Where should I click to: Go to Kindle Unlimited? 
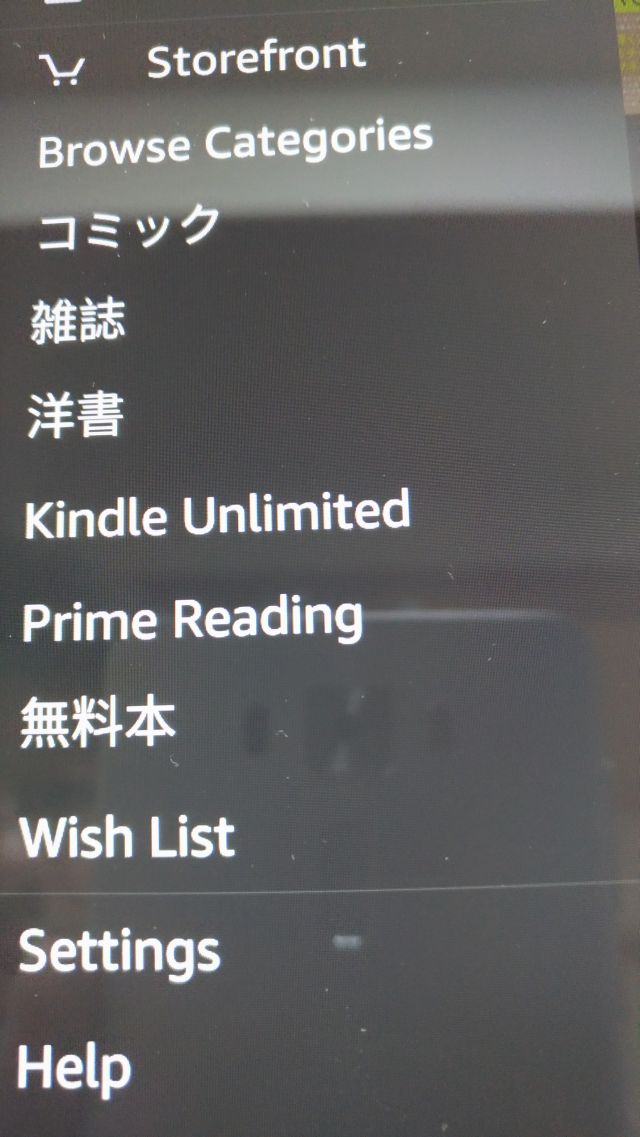click(x=217, y=513)
